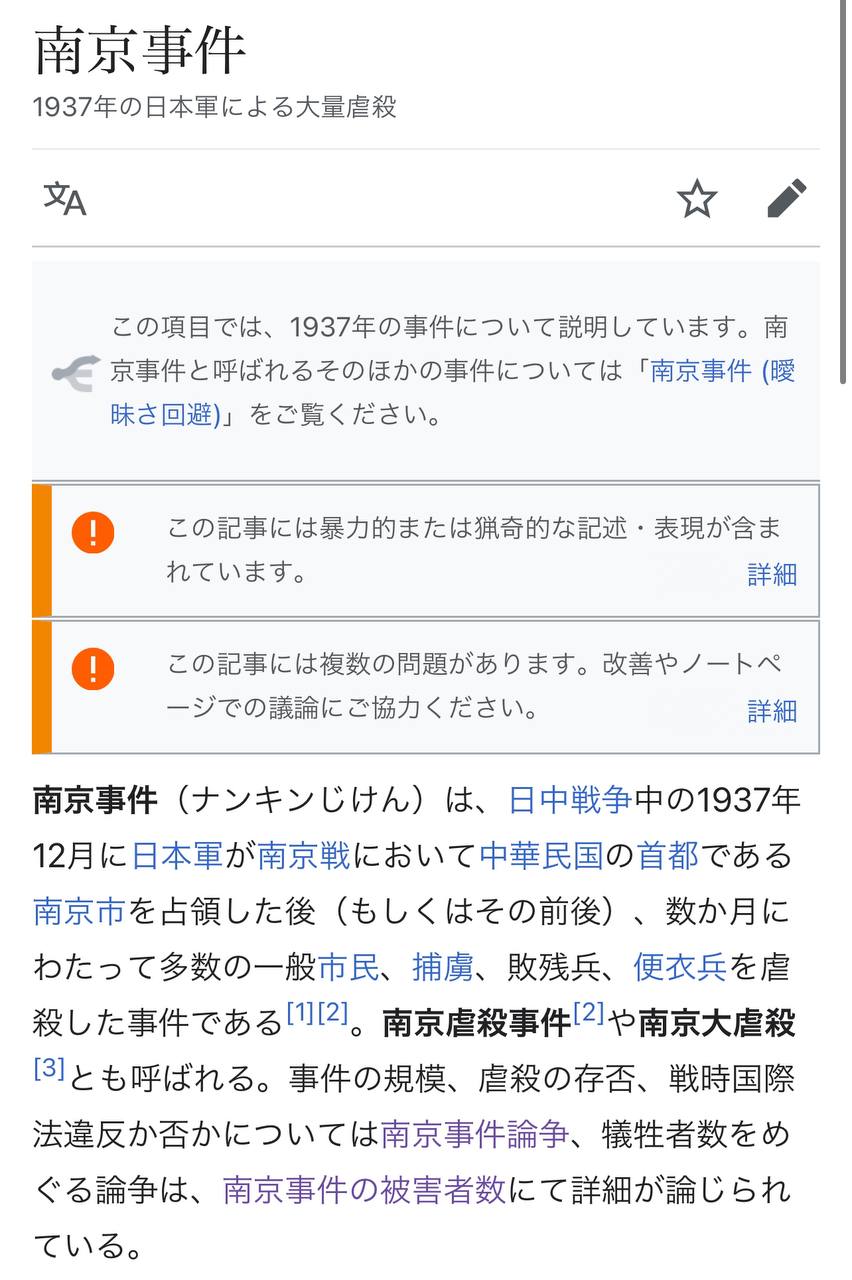The width and height of the screenshot is (852, 1280).
Task: Open 詳細 for multiple issues notice
Action: pos(772,711)
